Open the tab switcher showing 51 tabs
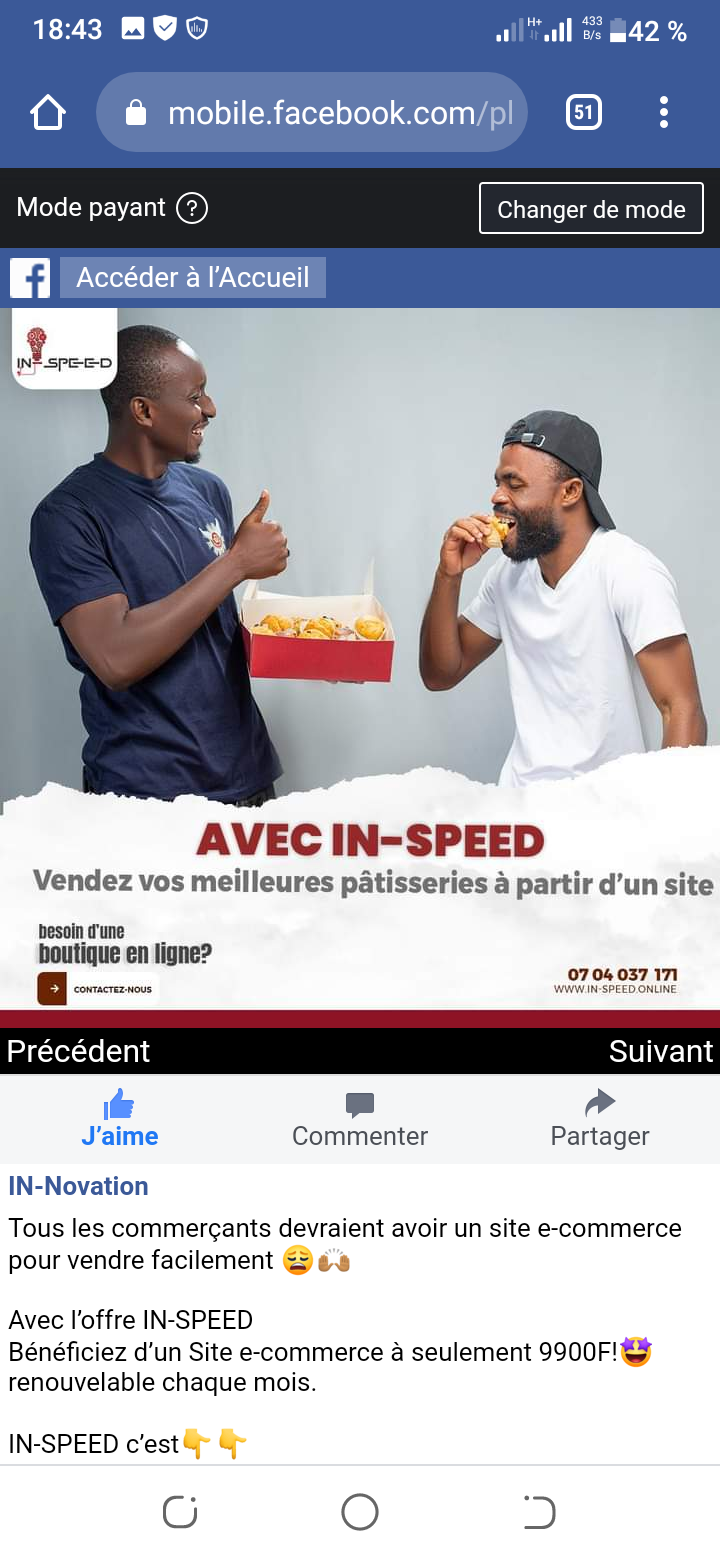Viewport: 720px width, 1560px height. pyautogui.click(x=584, y=113)
